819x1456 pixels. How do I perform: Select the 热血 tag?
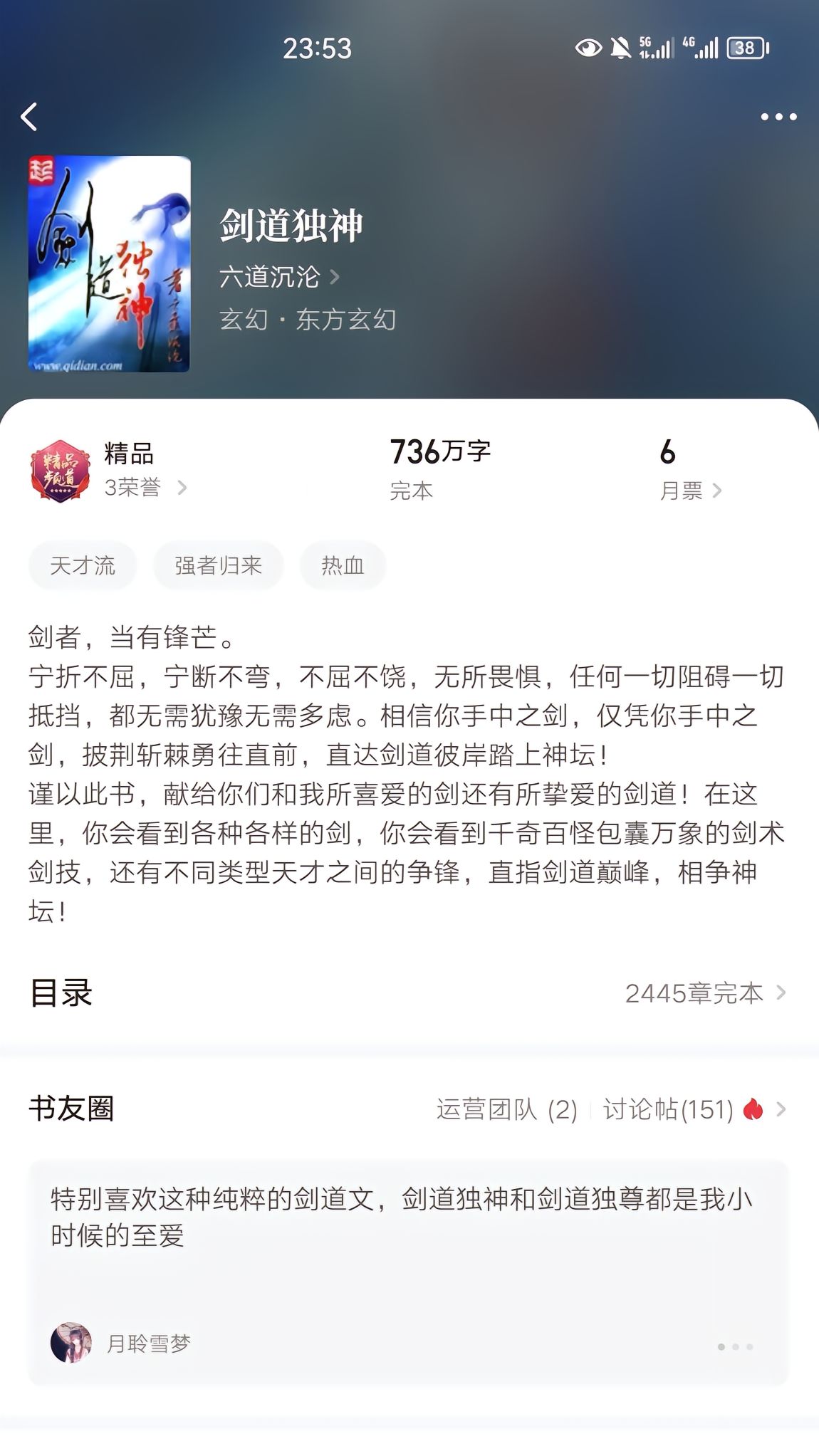click(x=343, y=565)
